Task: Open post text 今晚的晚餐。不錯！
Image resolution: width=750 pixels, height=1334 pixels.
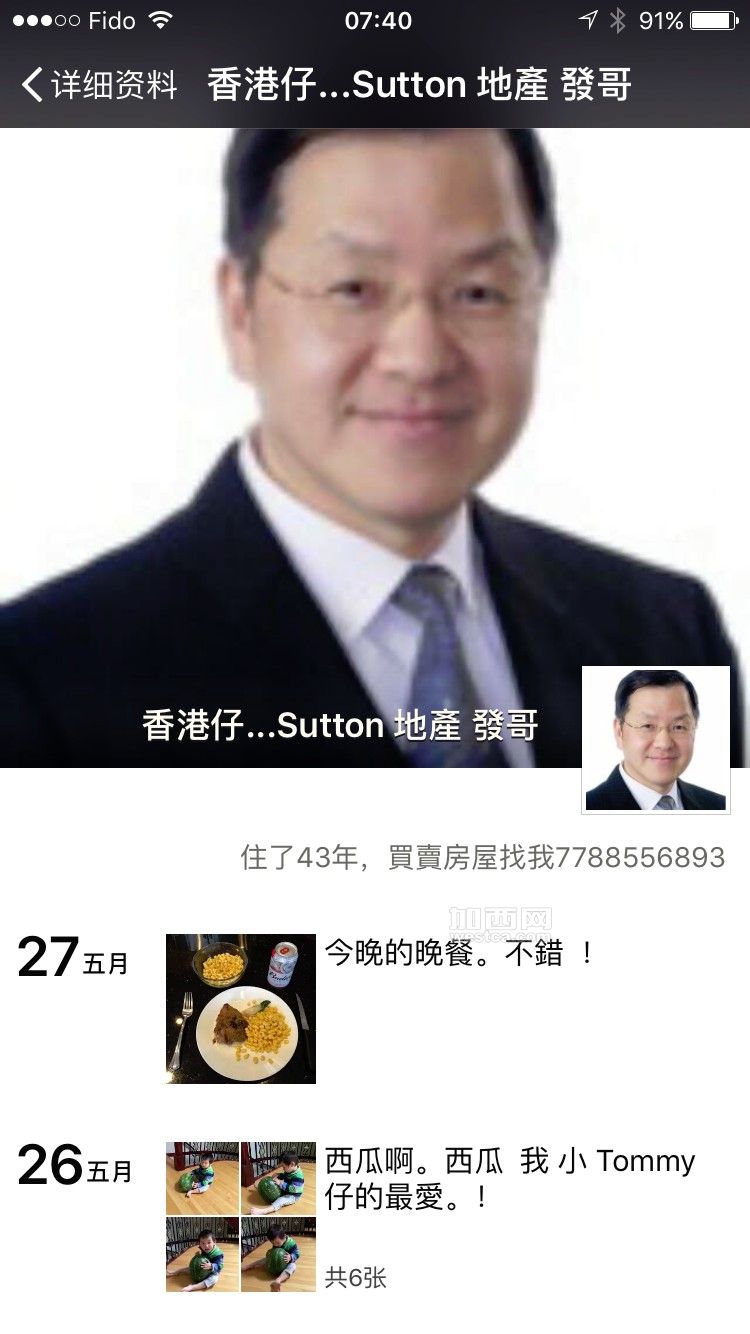Action: pyautogui.click(x=460, y=953)
